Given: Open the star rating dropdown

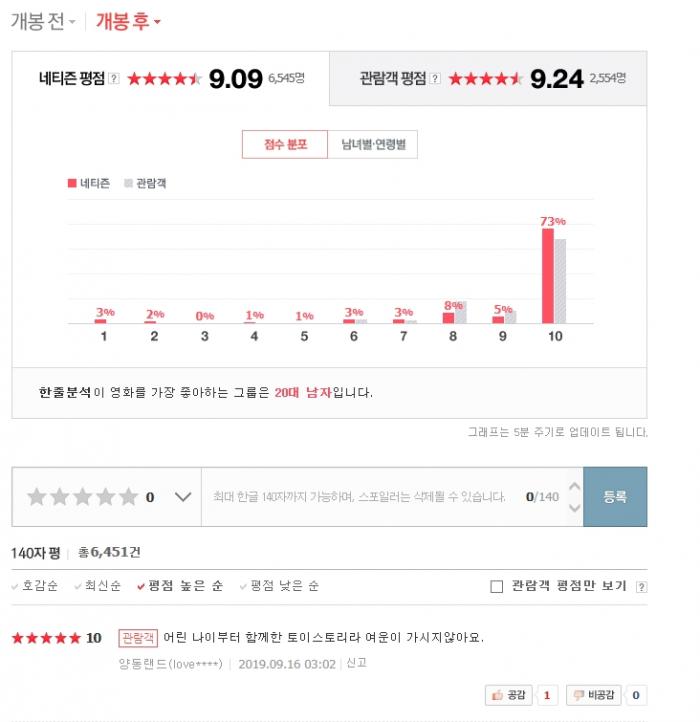Looking at the screenshot, I should 183,496.
